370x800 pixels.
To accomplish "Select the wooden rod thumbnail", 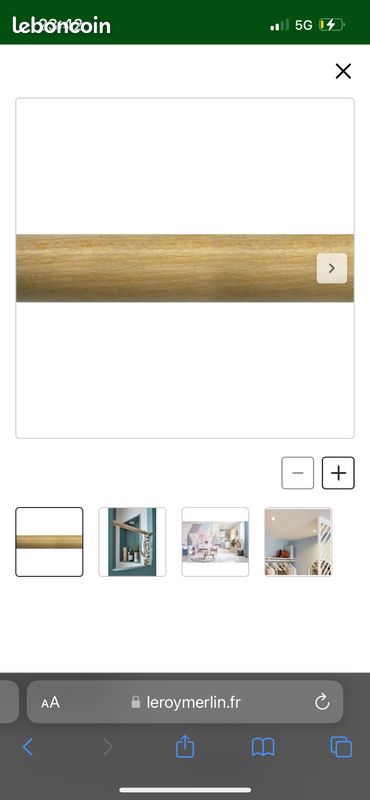I will 49,542.
